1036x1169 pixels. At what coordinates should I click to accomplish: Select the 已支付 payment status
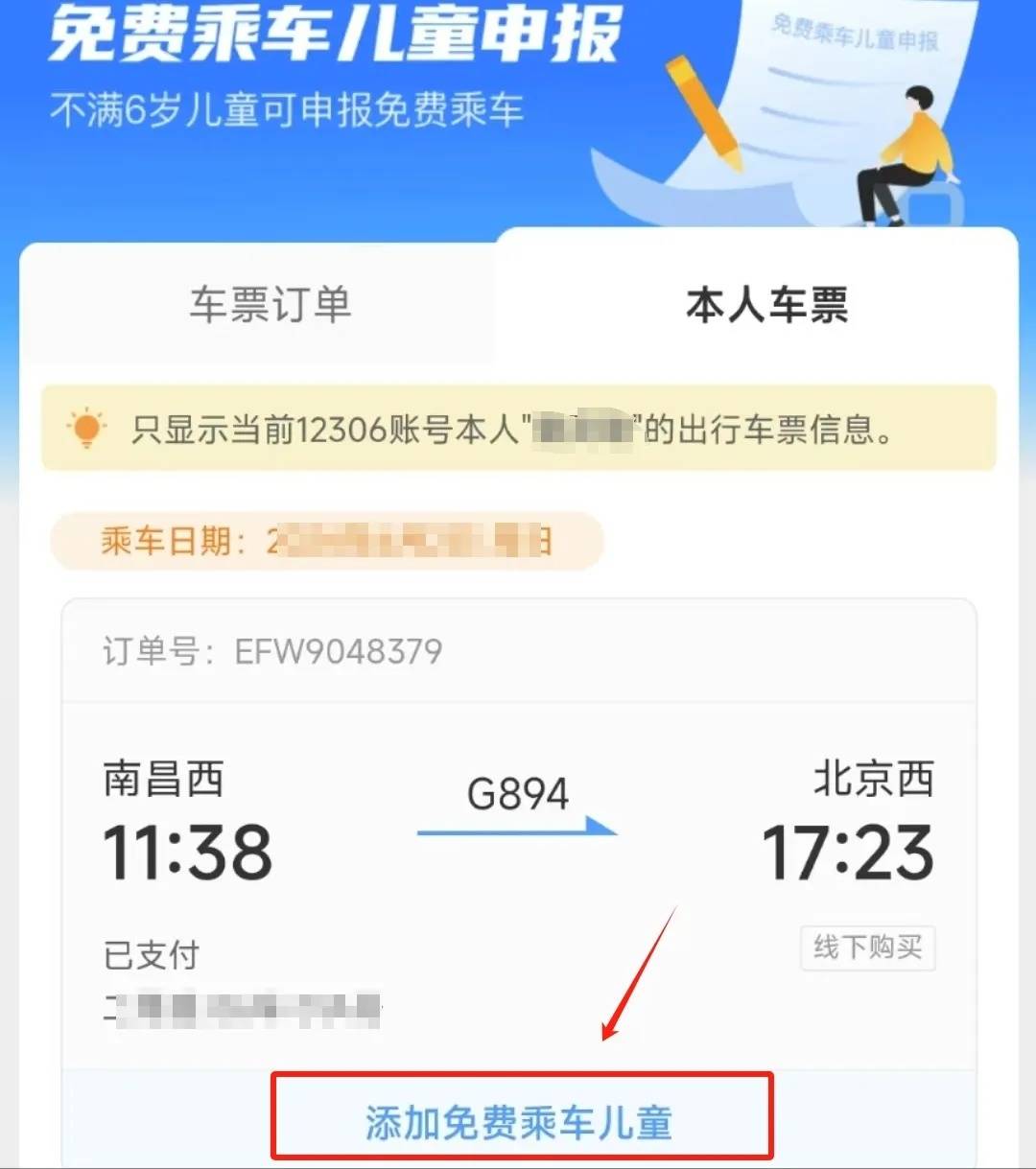click(x=151, y=954)
